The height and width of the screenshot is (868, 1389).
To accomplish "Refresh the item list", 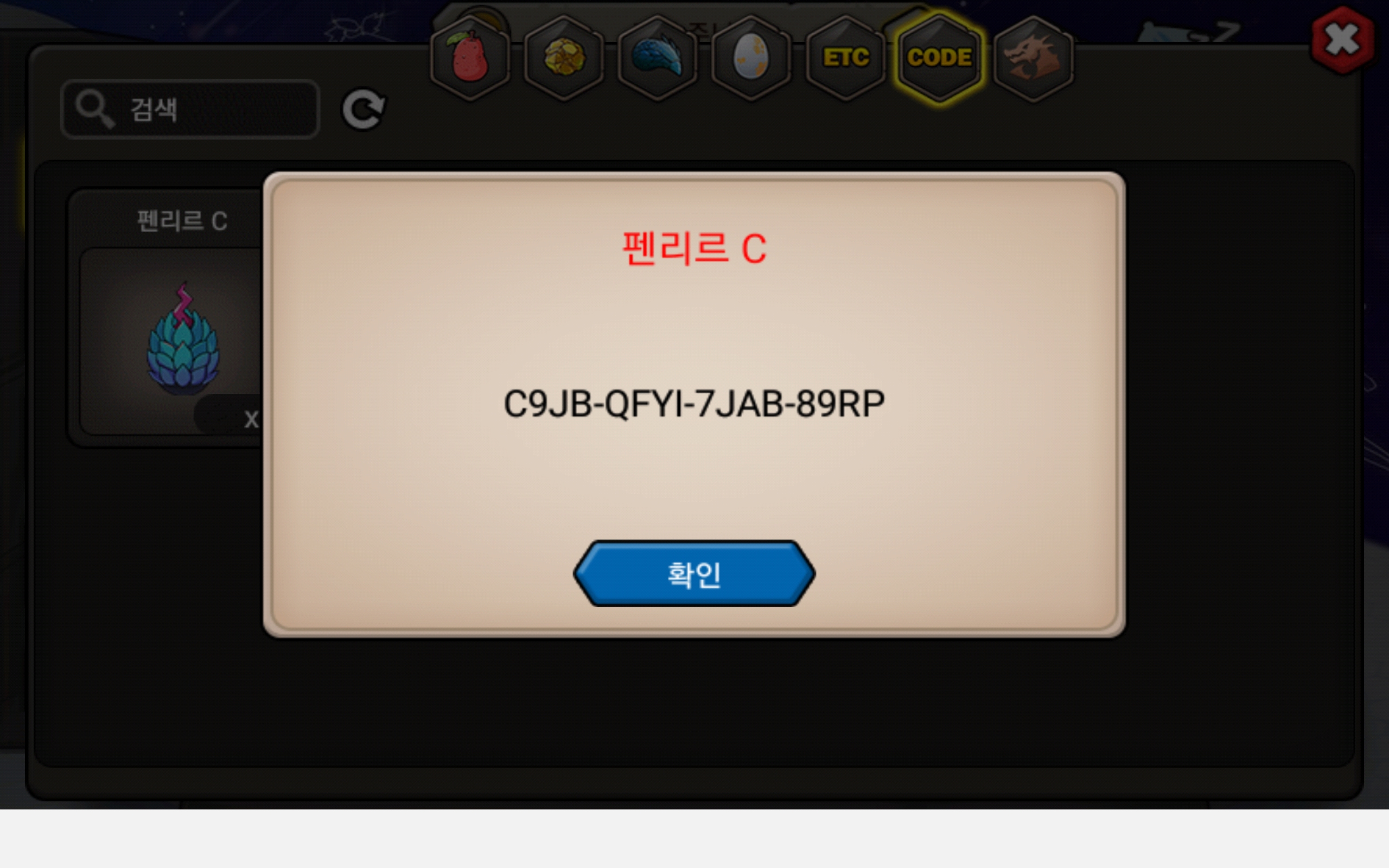I will (x=364, y=109).
